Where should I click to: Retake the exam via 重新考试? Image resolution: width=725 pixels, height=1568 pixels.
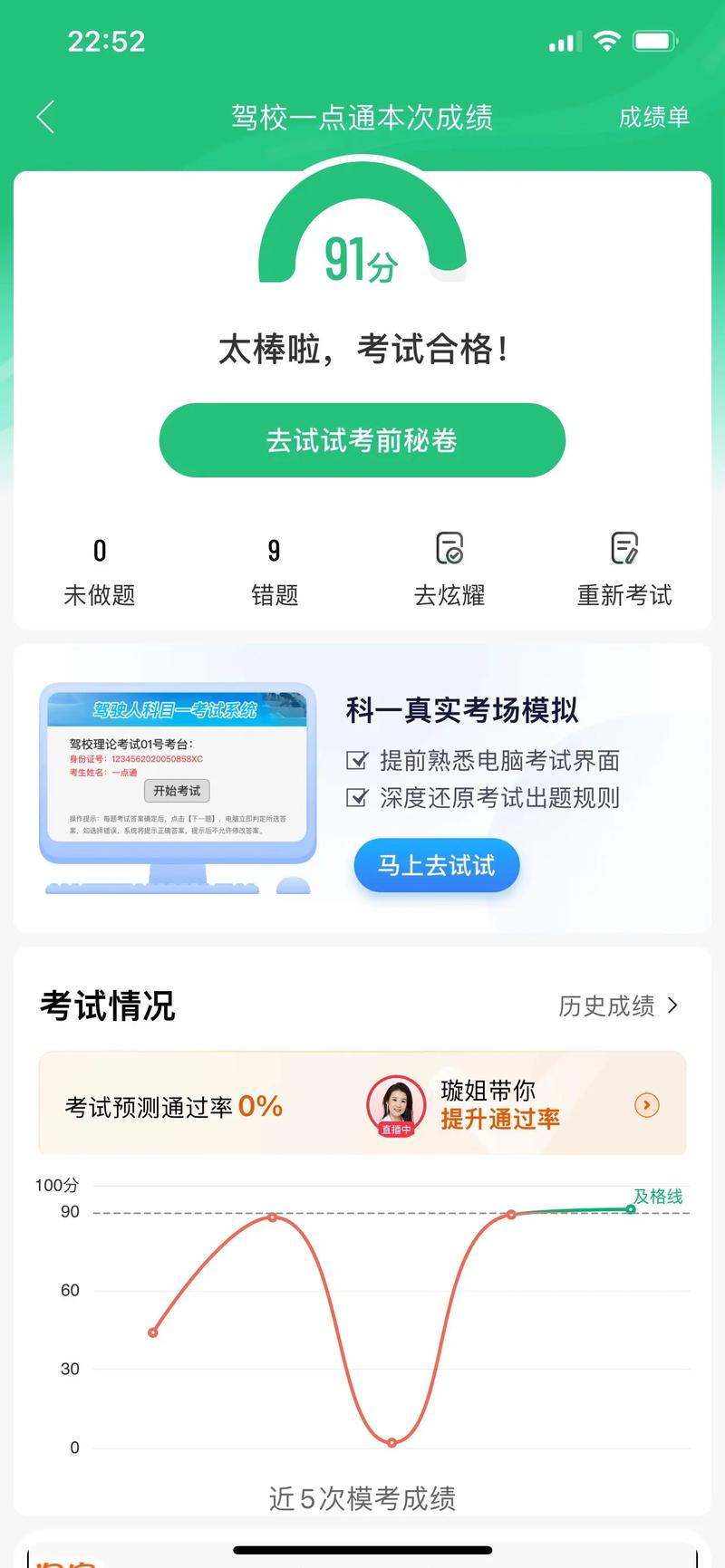[x=624, y=572]
